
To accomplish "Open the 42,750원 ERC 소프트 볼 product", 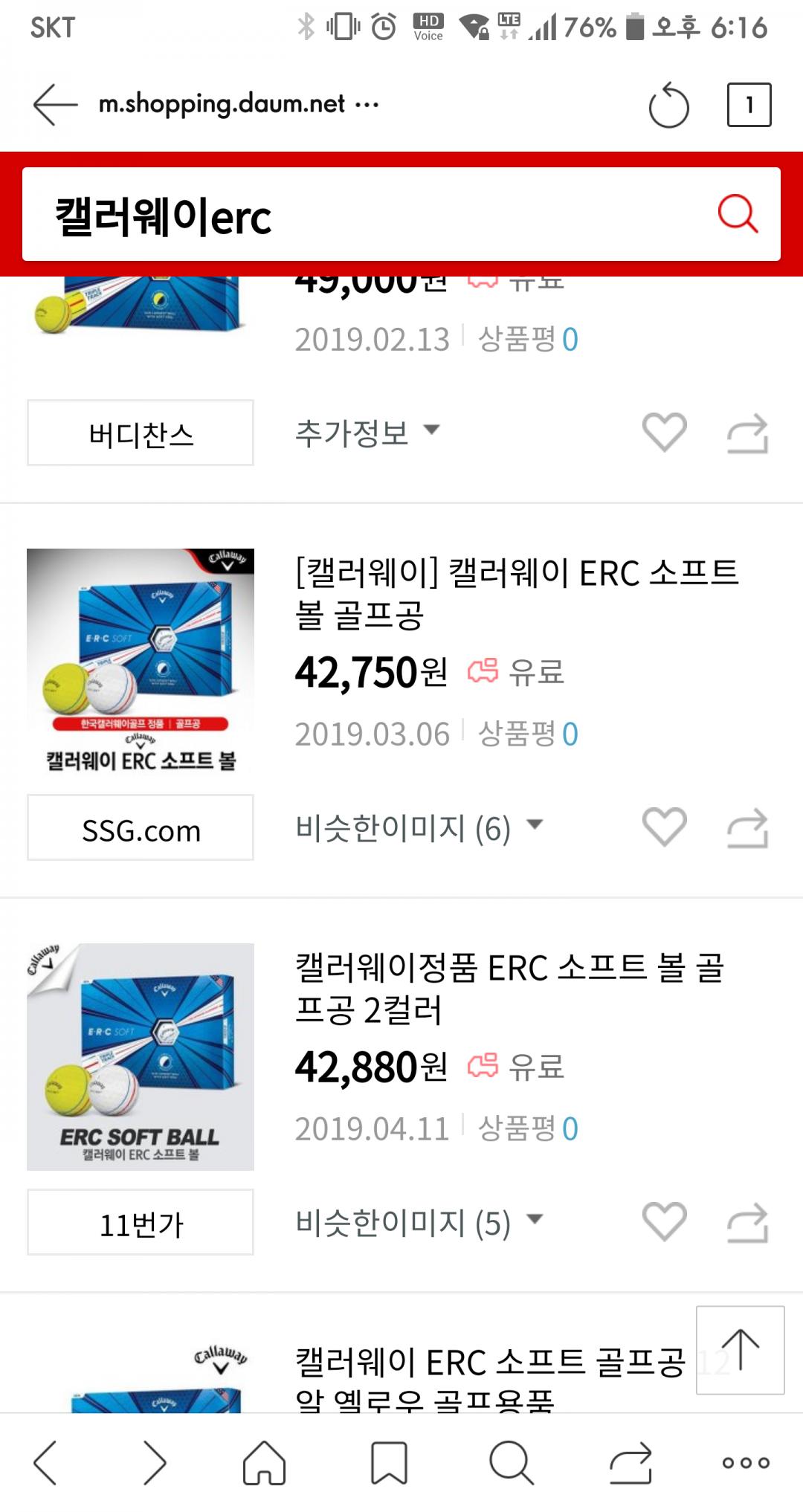I will click(x=517, y=593).
